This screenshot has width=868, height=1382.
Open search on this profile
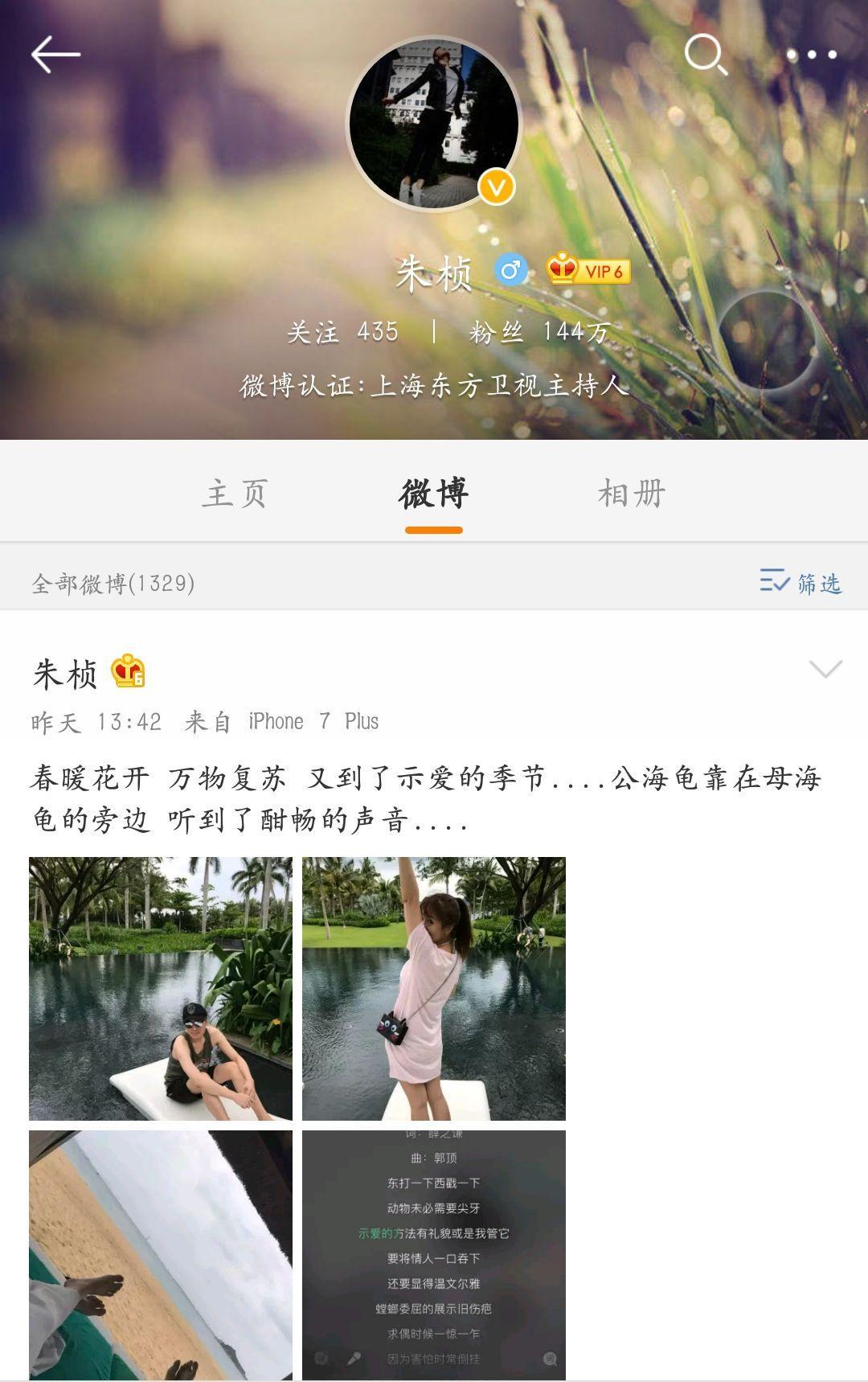(705, 55)
